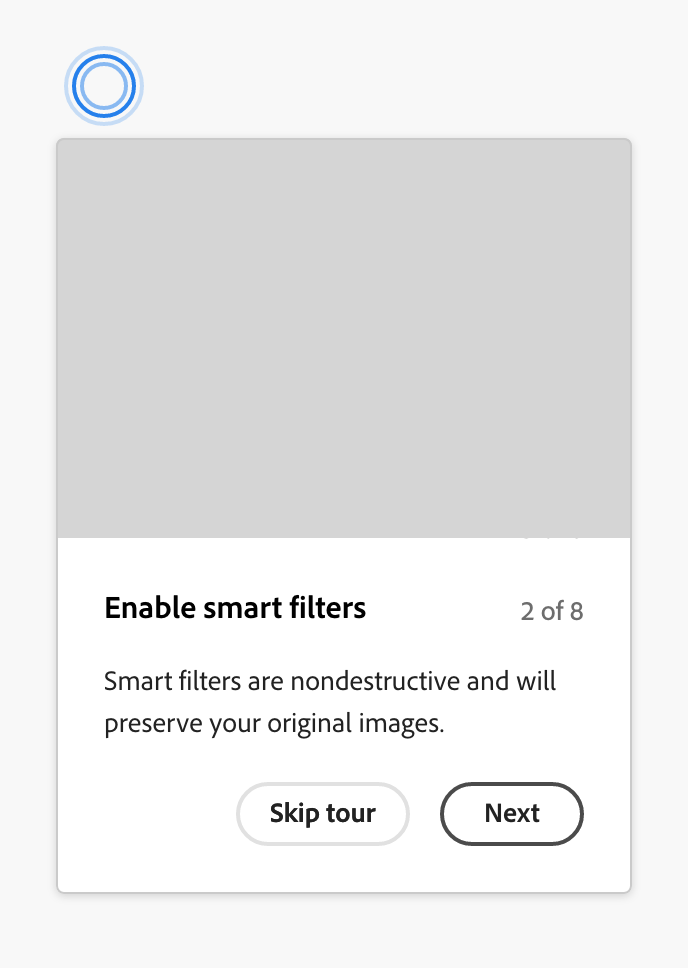The height and width of the screenshot is (968, 688).
Task: Go to the next tour step
Action: 512,814
